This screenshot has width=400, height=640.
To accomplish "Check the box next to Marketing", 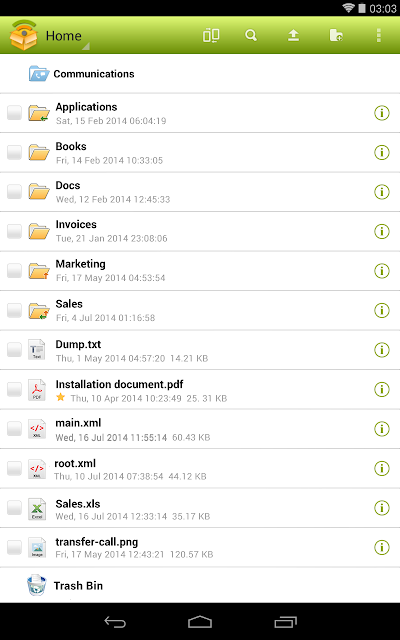I will [x=14, y=271].
